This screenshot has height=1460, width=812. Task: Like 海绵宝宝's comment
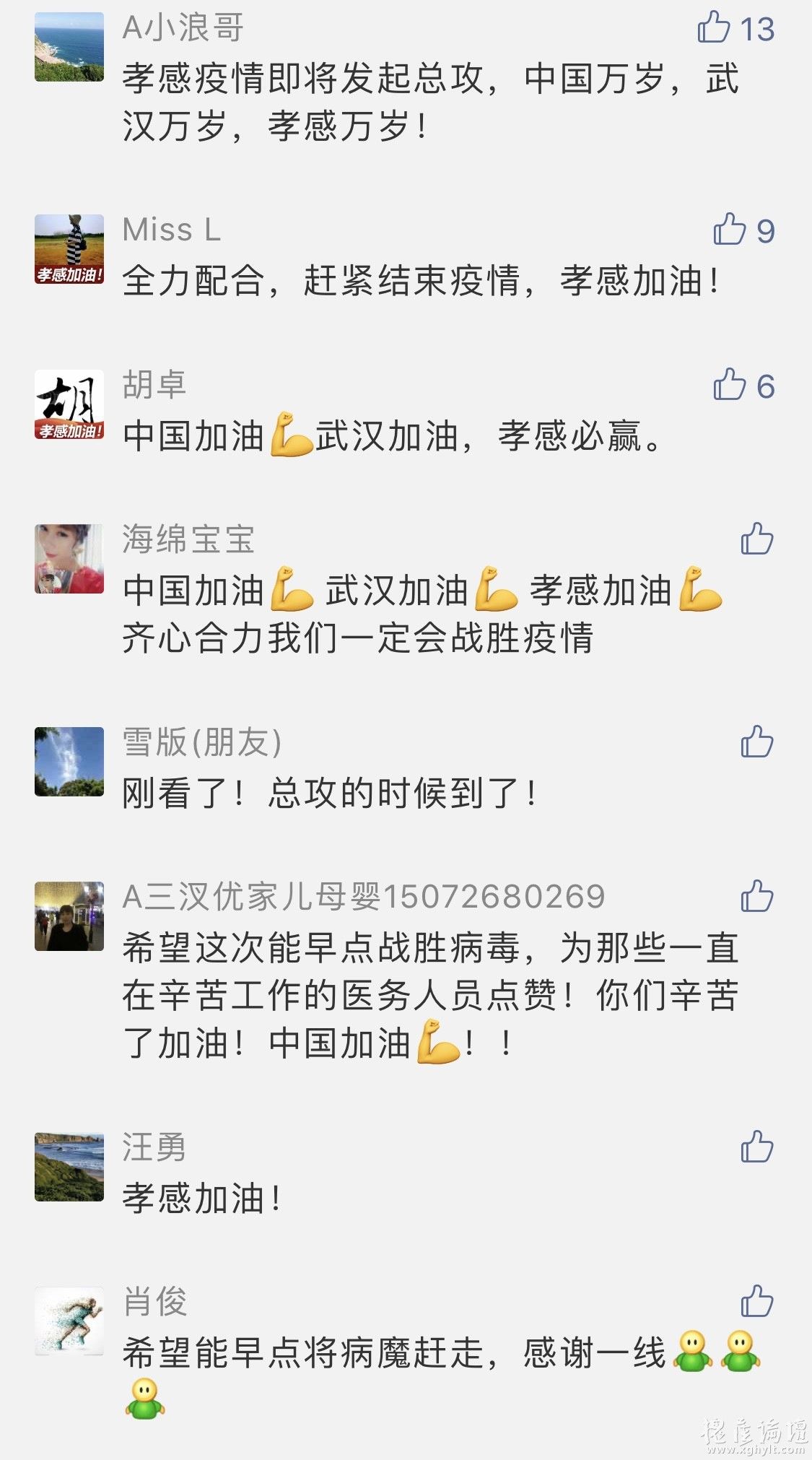tap(756, 539)
